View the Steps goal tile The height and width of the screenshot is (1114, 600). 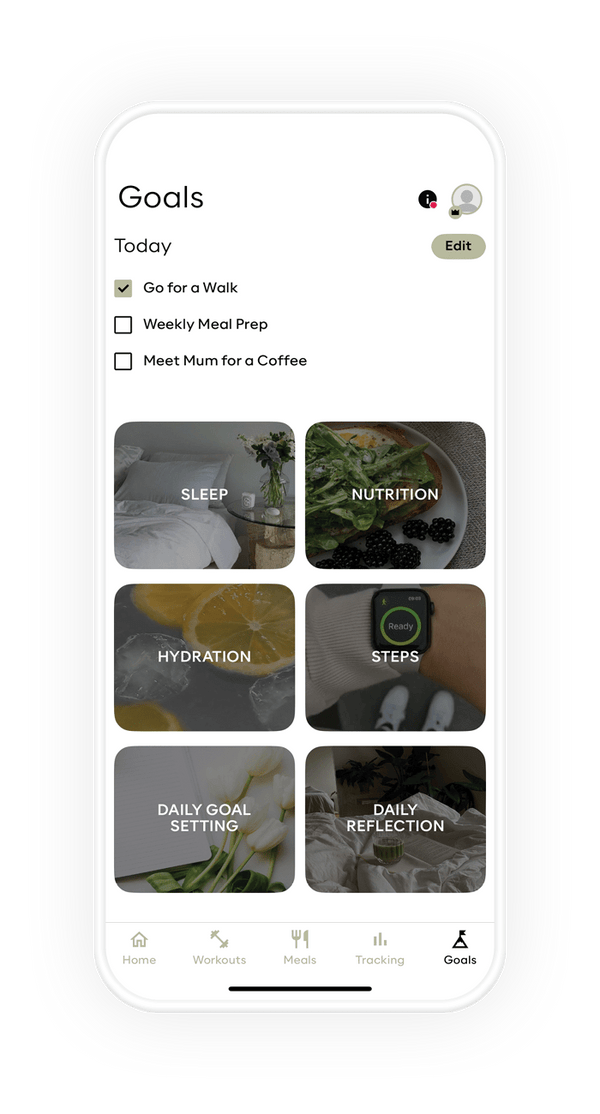point(395,657)
